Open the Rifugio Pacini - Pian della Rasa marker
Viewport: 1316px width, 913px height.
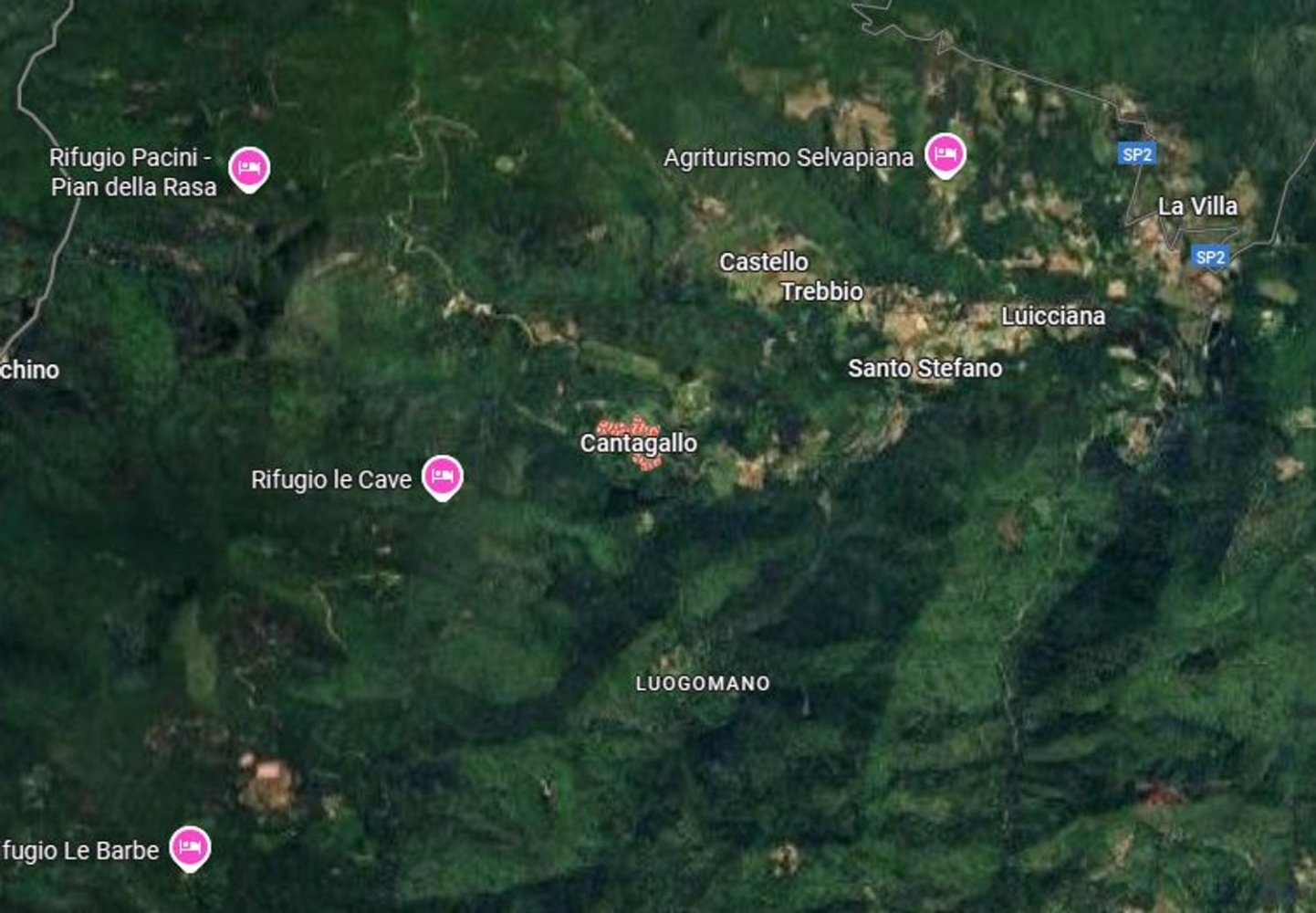pos(248,168)
